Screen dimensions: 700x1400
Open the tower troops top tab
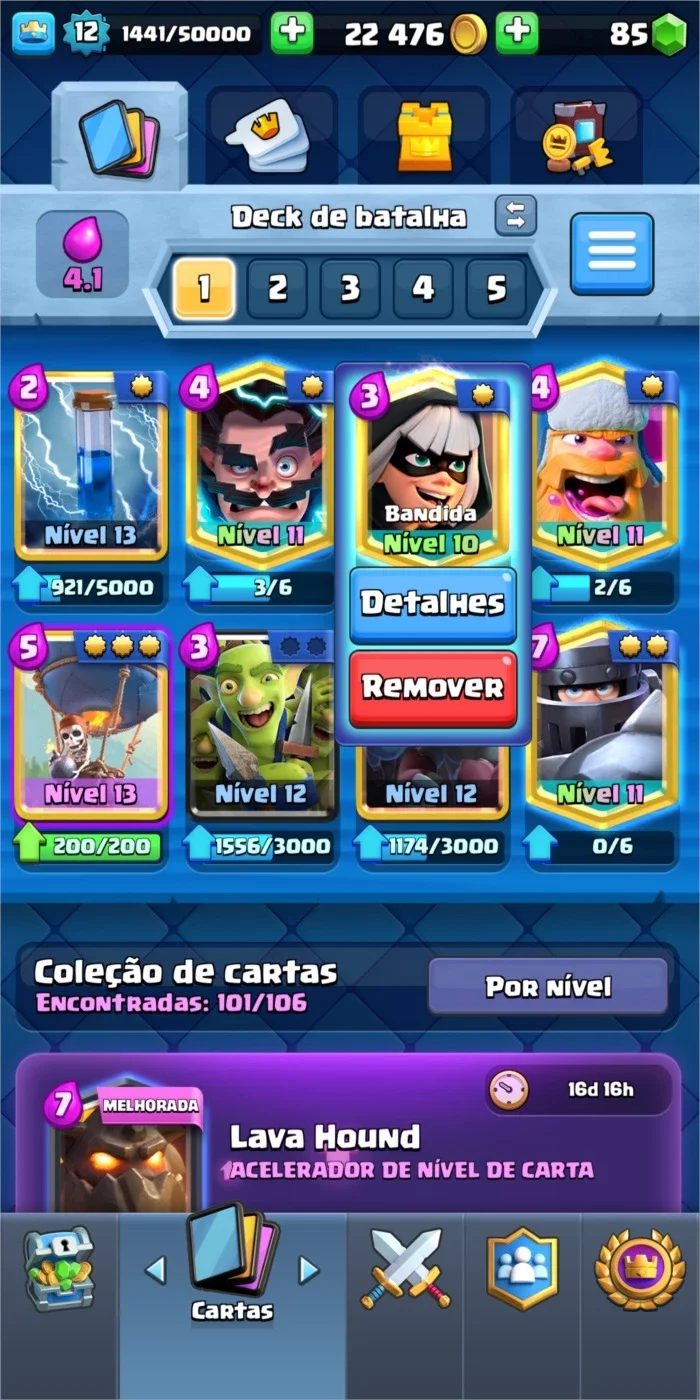click(425, 137)
